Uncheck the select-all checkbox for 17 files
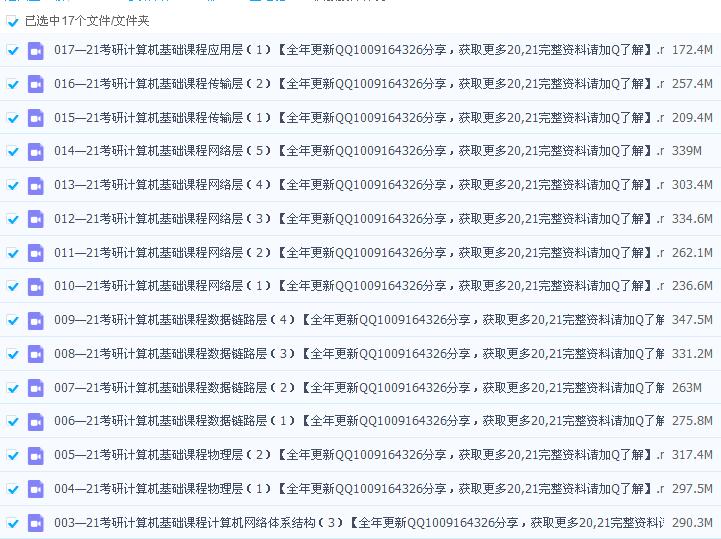 pos(12,20)
